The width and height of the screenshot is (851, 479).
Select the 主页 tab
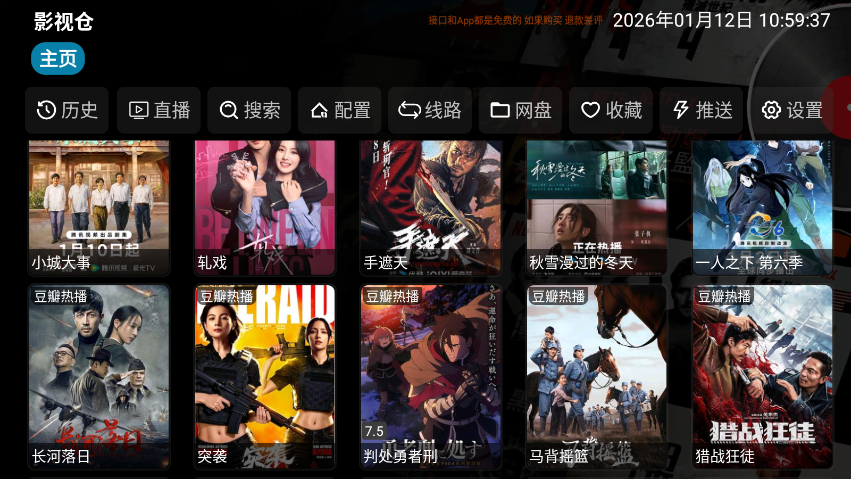tap(58, 59)
